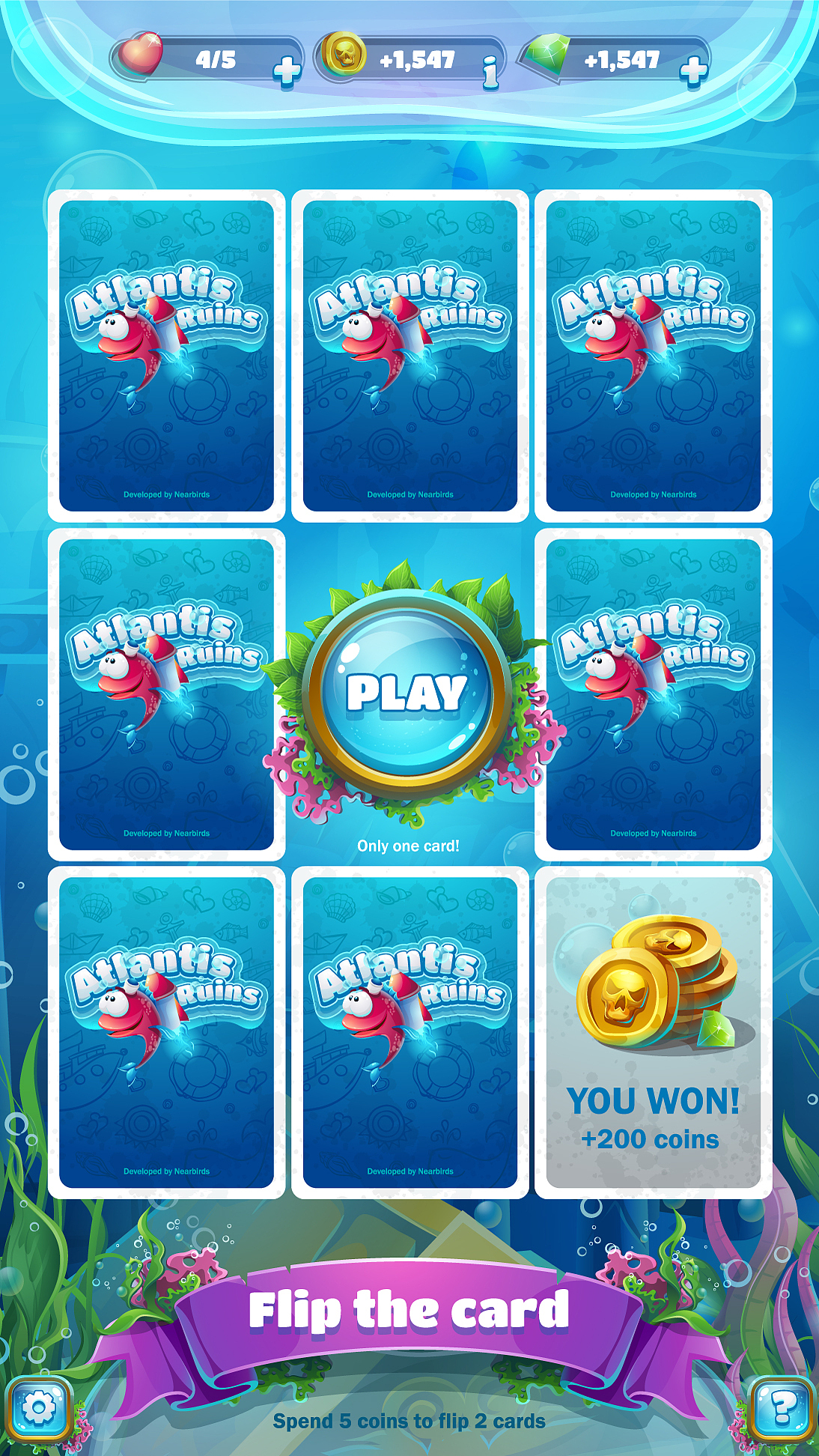Open the help question mark
Screen dimensions: 819x1456
[x=782, y=1410]
